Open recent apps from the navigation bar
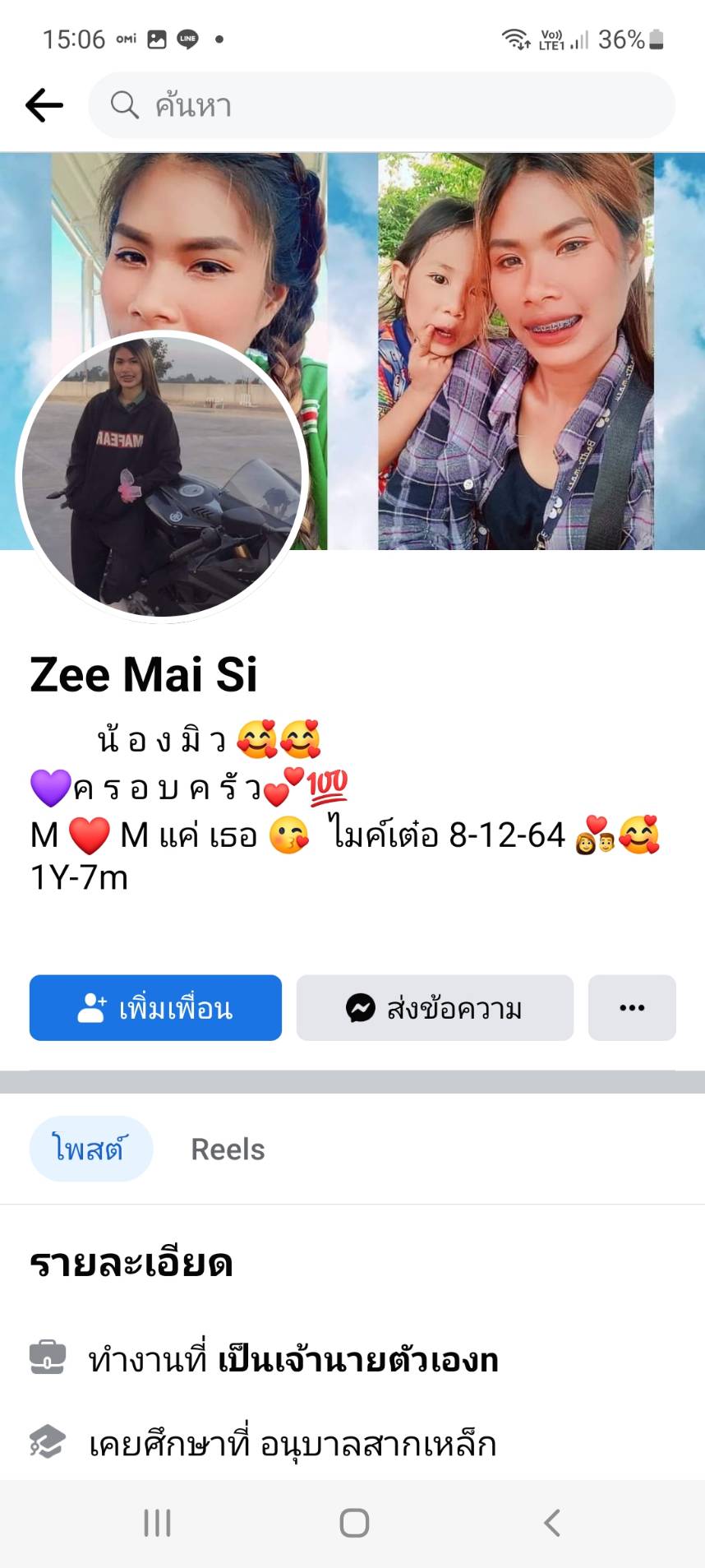 157,1523
